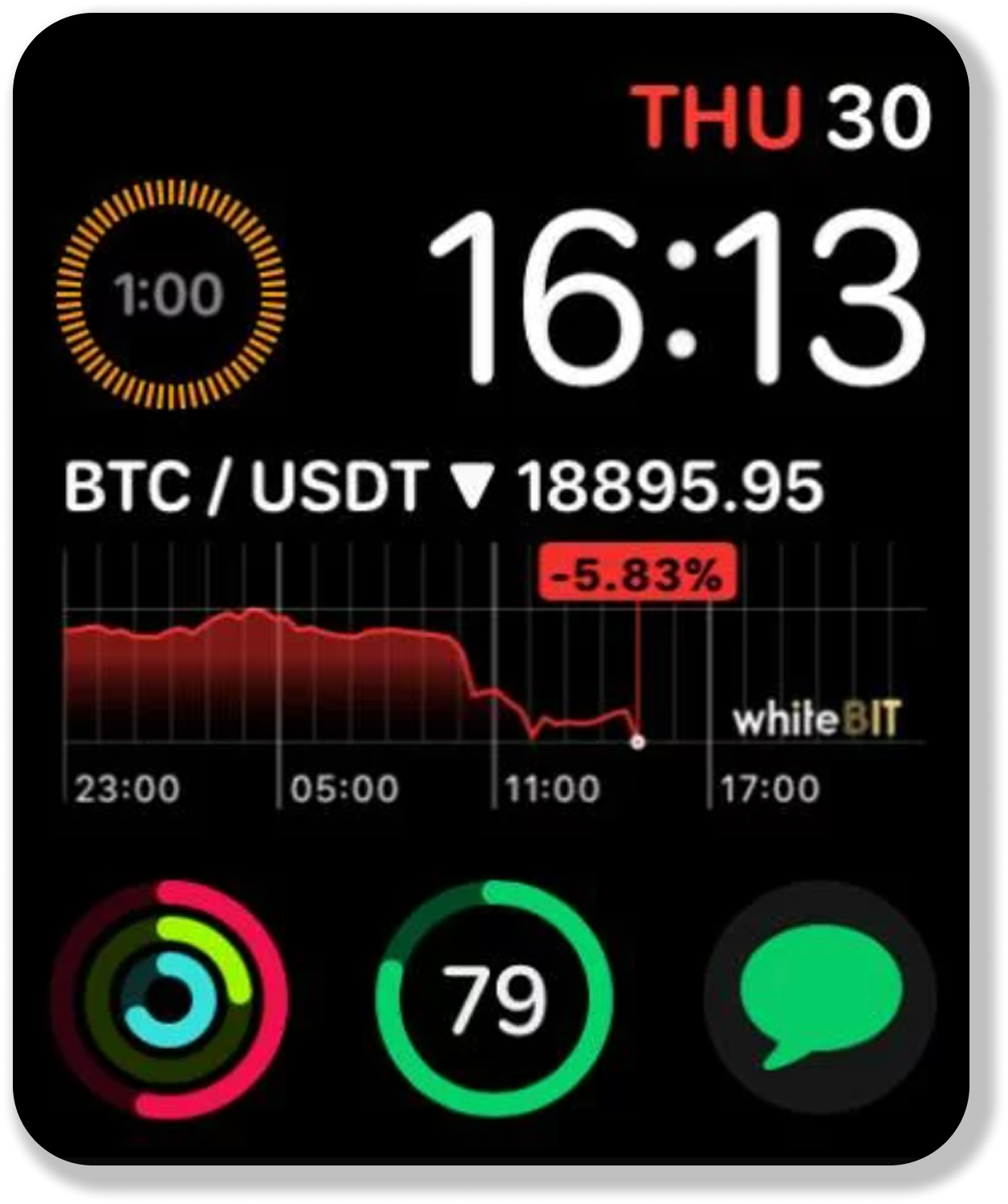This screenshot has width=1008, height=1204.
Task: Open the Activity rings complication
Action: pyautogui.click(x=169, y=999)
